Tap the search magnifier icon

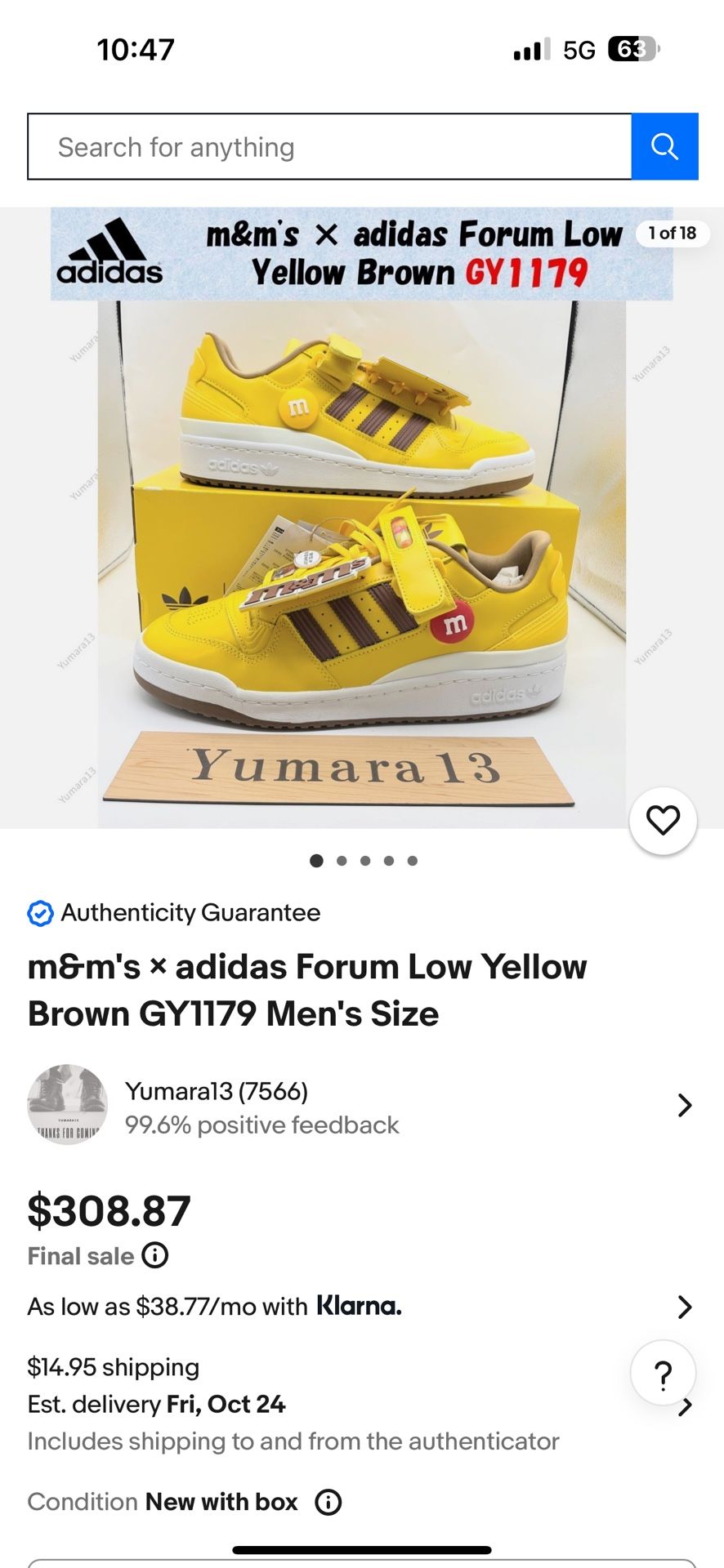[x=664, y=146]
